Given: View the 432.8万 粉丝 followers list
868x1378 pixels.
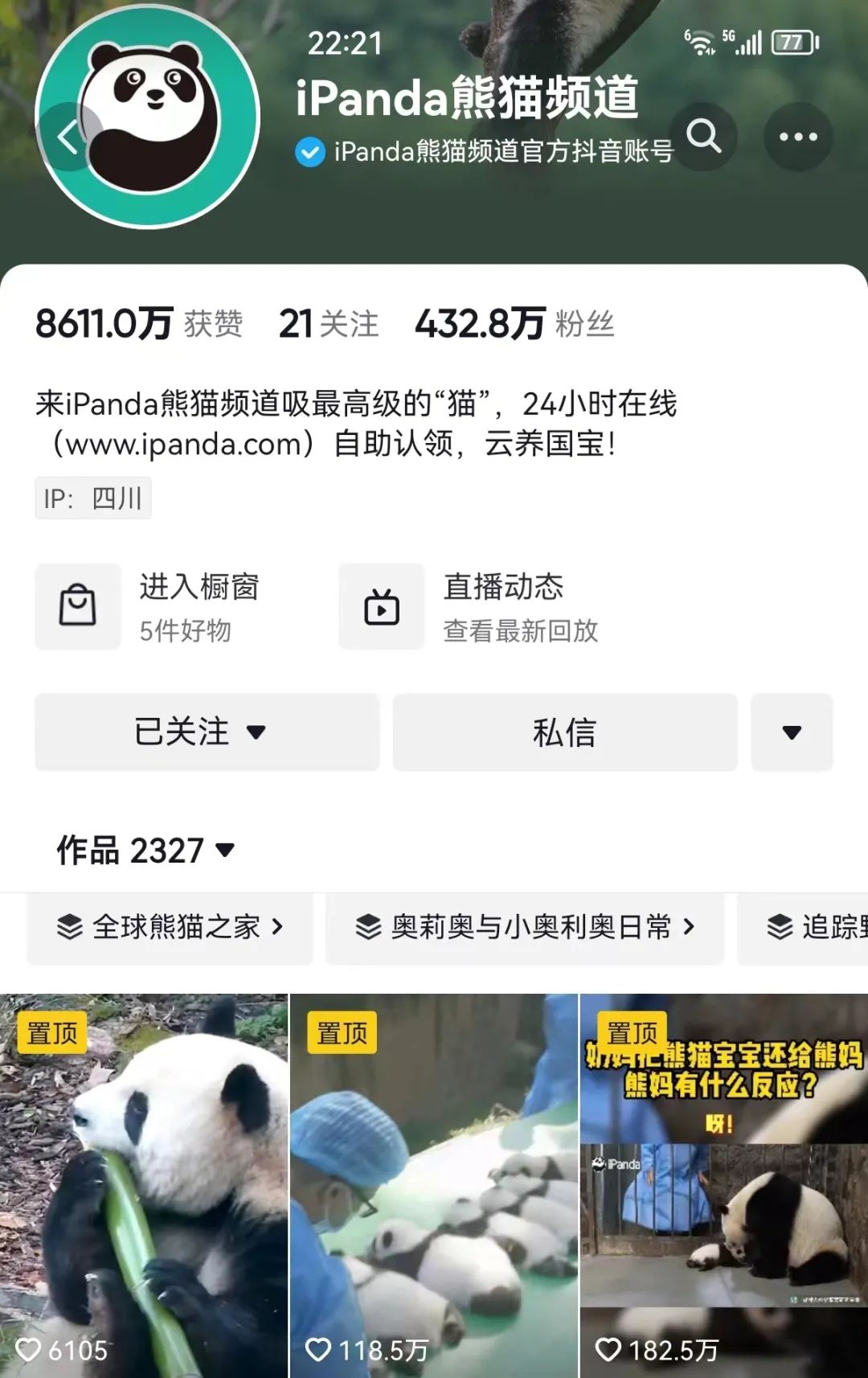Looking at the screenshot, I should 514,324.
